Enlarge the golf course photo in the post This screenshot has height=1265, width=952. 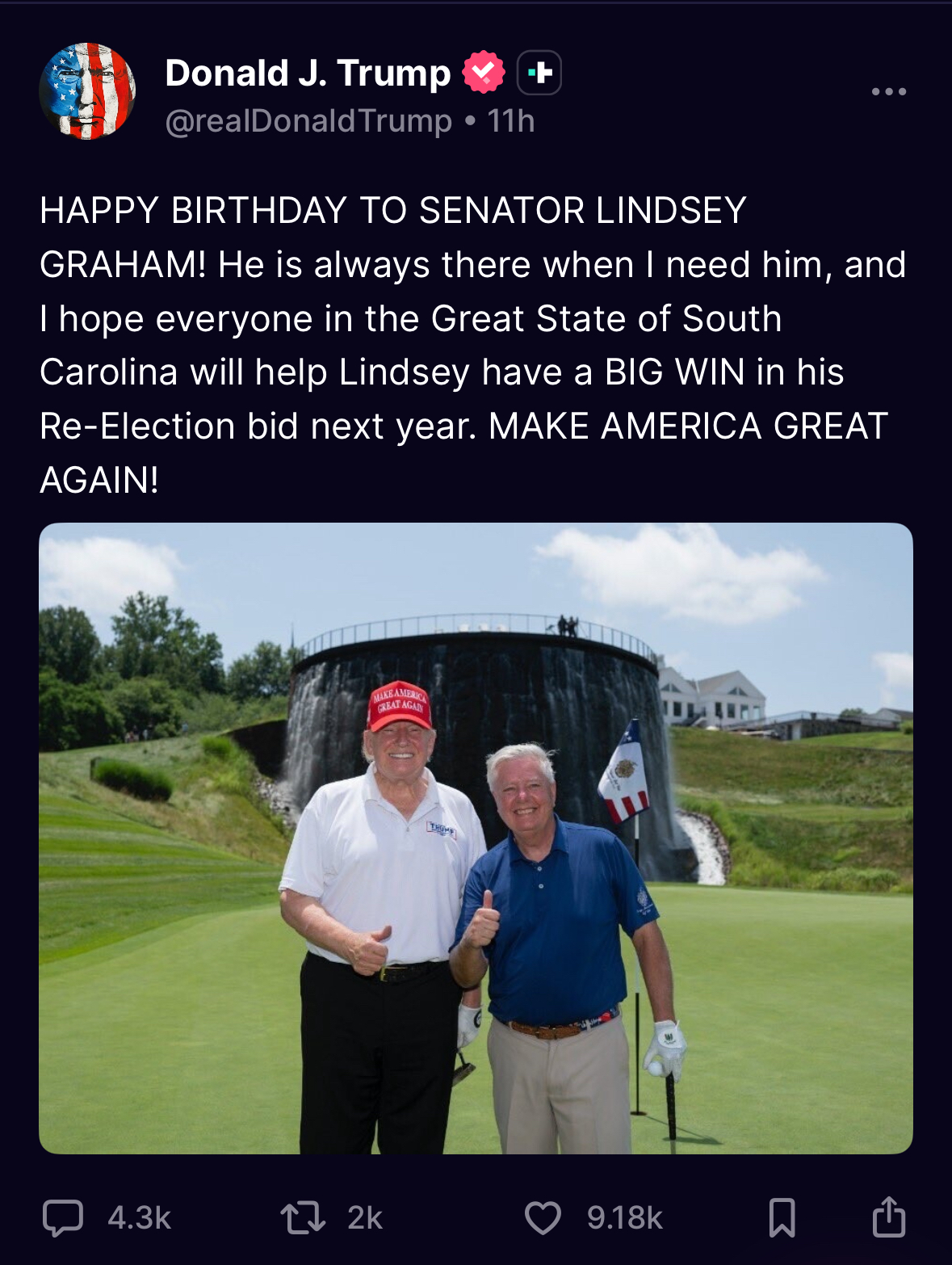point(476,838)
